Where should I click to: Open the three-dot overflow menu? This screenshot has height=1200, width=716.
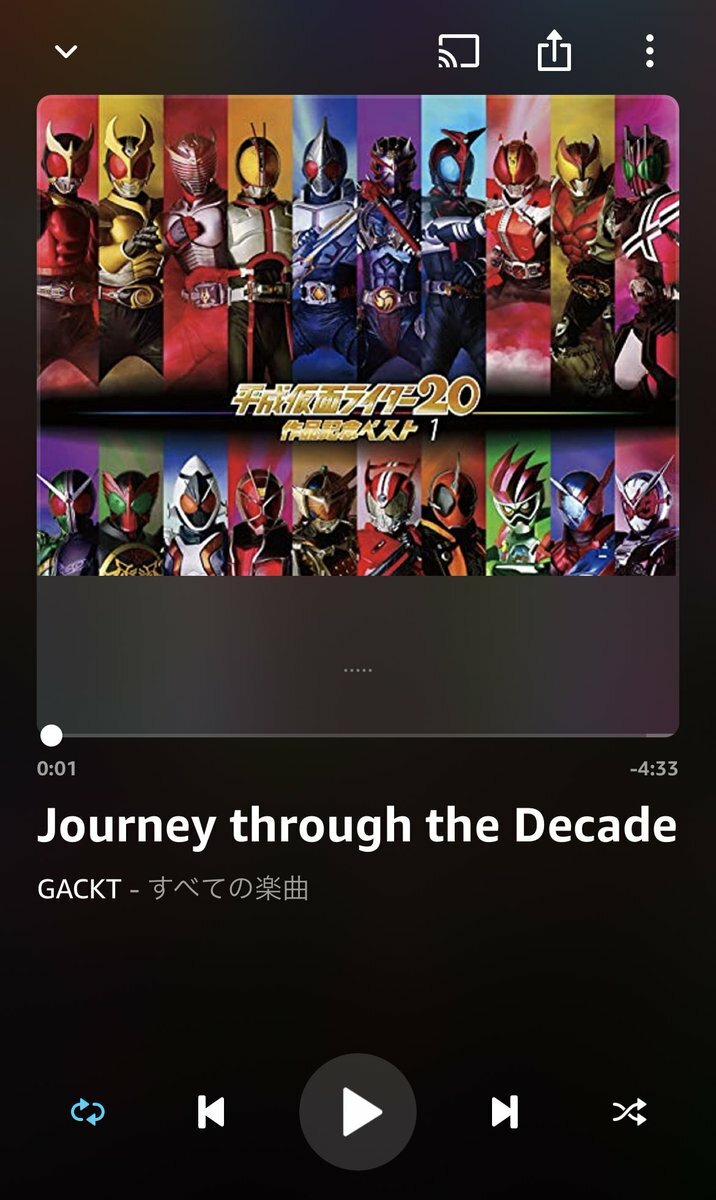(650, 51)
